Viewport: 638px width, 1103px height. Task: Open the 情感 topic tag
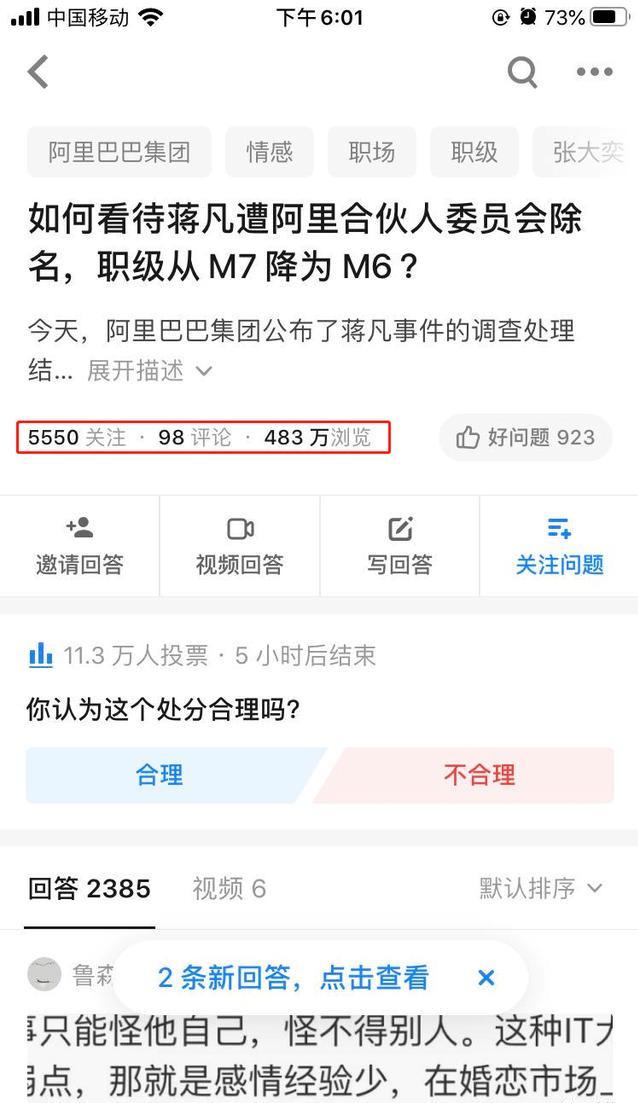click(270, 152)
